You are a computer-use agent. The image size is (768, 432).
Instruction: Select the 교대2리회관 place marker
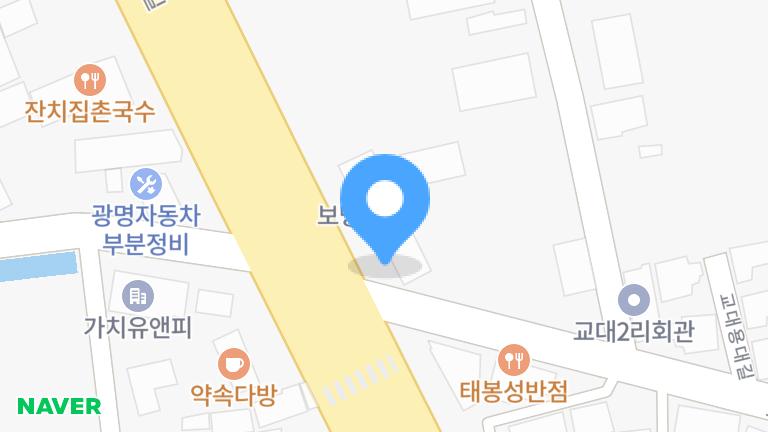point(633,299)
